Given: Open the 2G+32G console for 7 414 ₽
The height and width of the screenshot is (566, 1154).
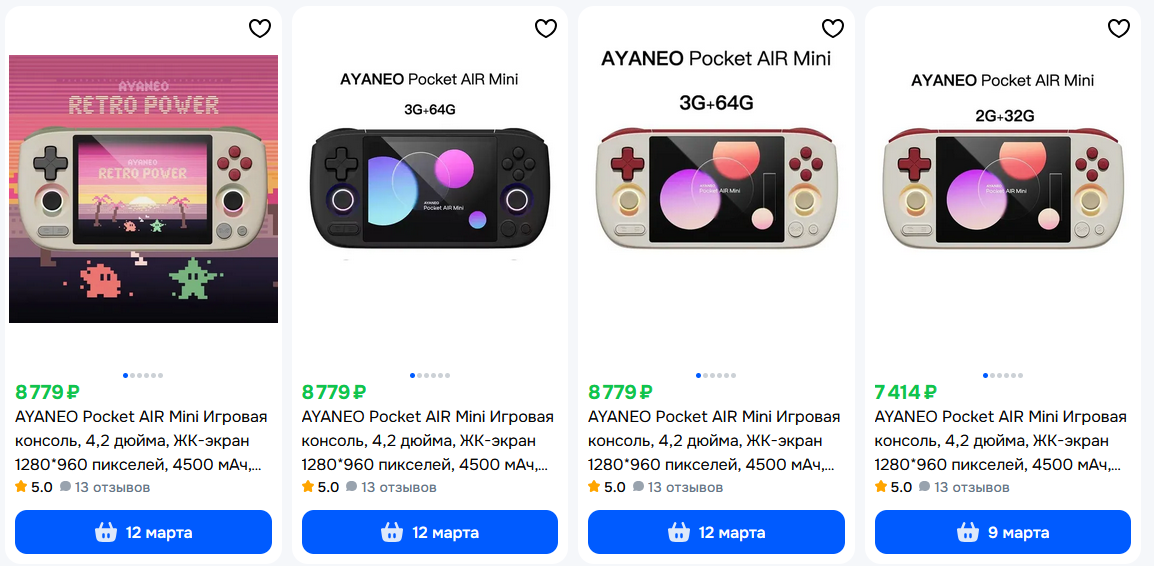Looking at the screenshot, I should pyautogui.click(x=1002, y=190).
